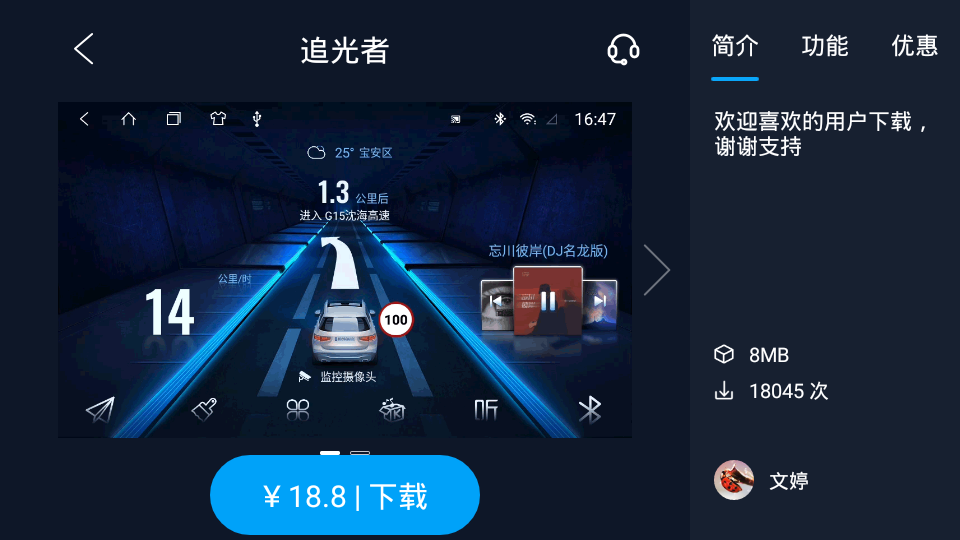Go back from the 追光者 theme page

point(84,49)
